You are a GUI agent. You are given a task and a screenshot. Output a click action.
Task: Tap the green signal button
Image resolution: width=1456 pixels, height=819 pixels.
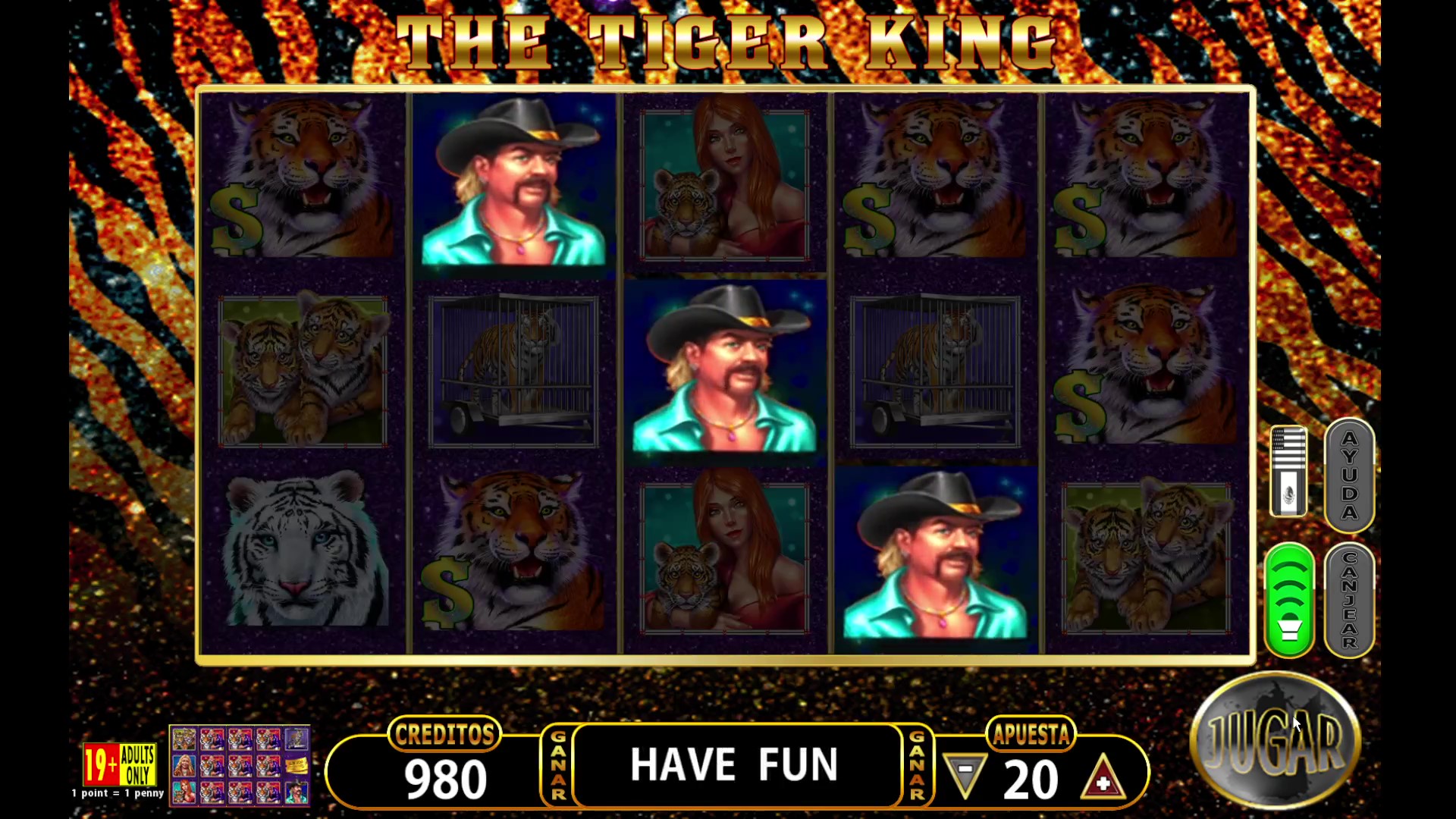pyautogui.click(x=1289, y=600)
